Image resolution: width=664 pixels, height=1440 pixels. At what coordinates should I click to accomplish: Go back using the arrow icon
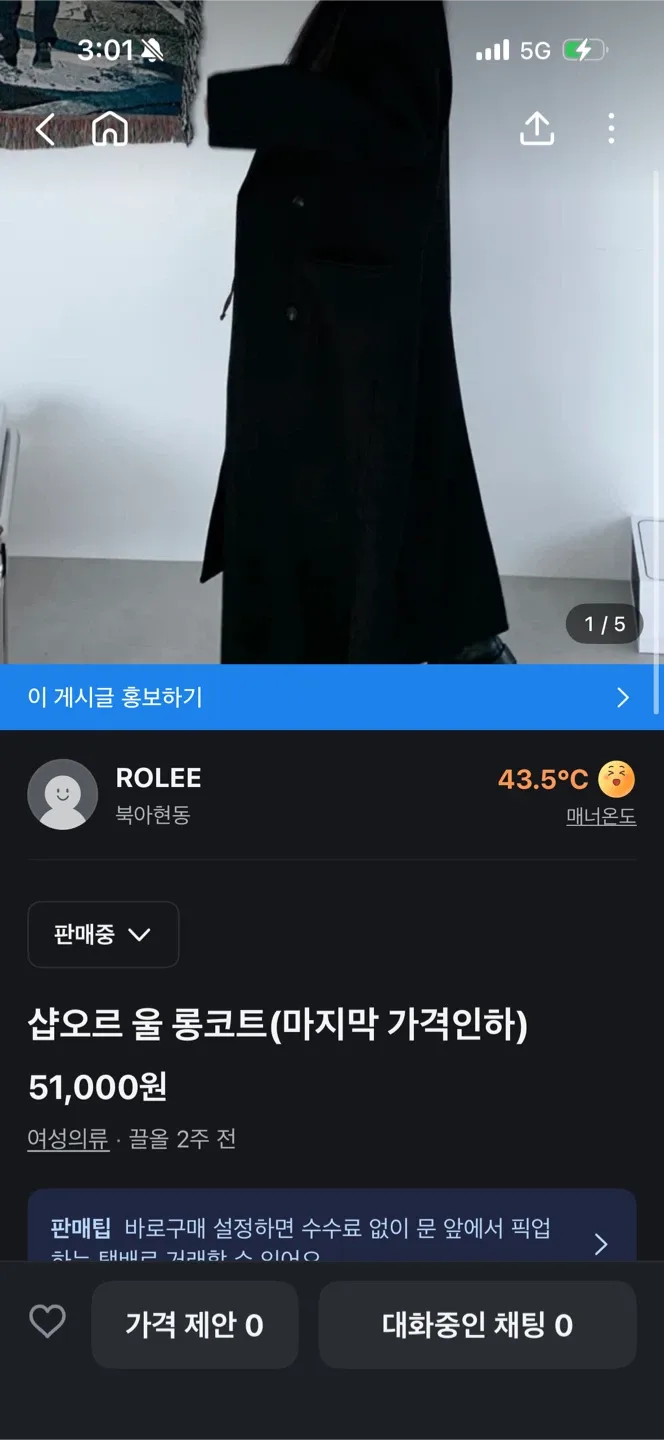(45, 129)
